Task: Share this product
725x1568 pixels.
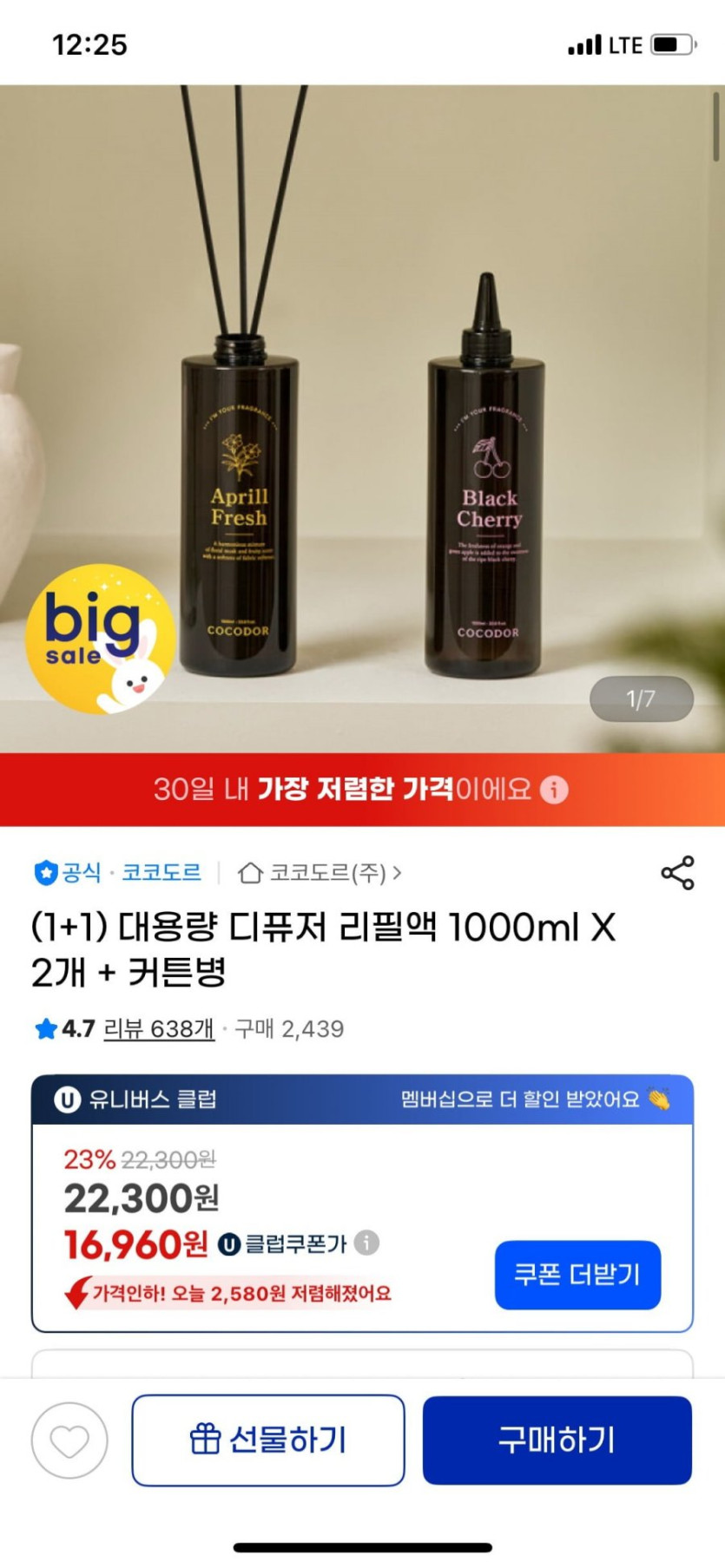Action: [677, 873]
